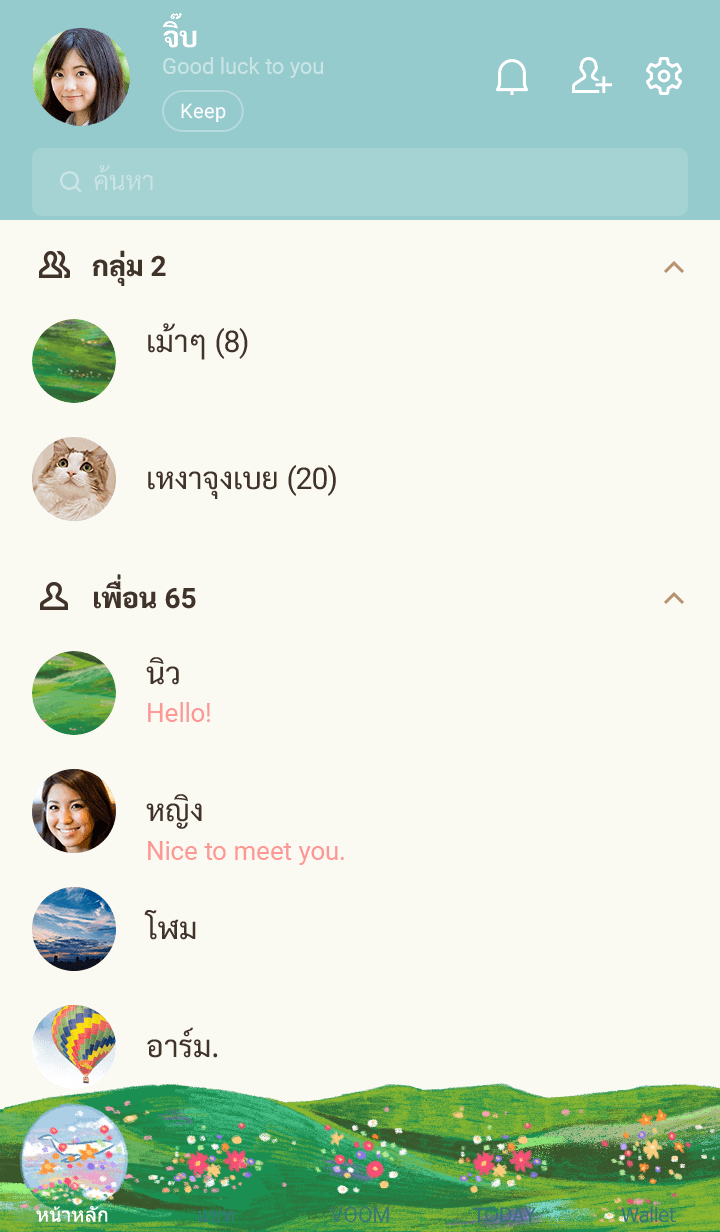Open the group เม้าๆ (8)

(197, 344)
